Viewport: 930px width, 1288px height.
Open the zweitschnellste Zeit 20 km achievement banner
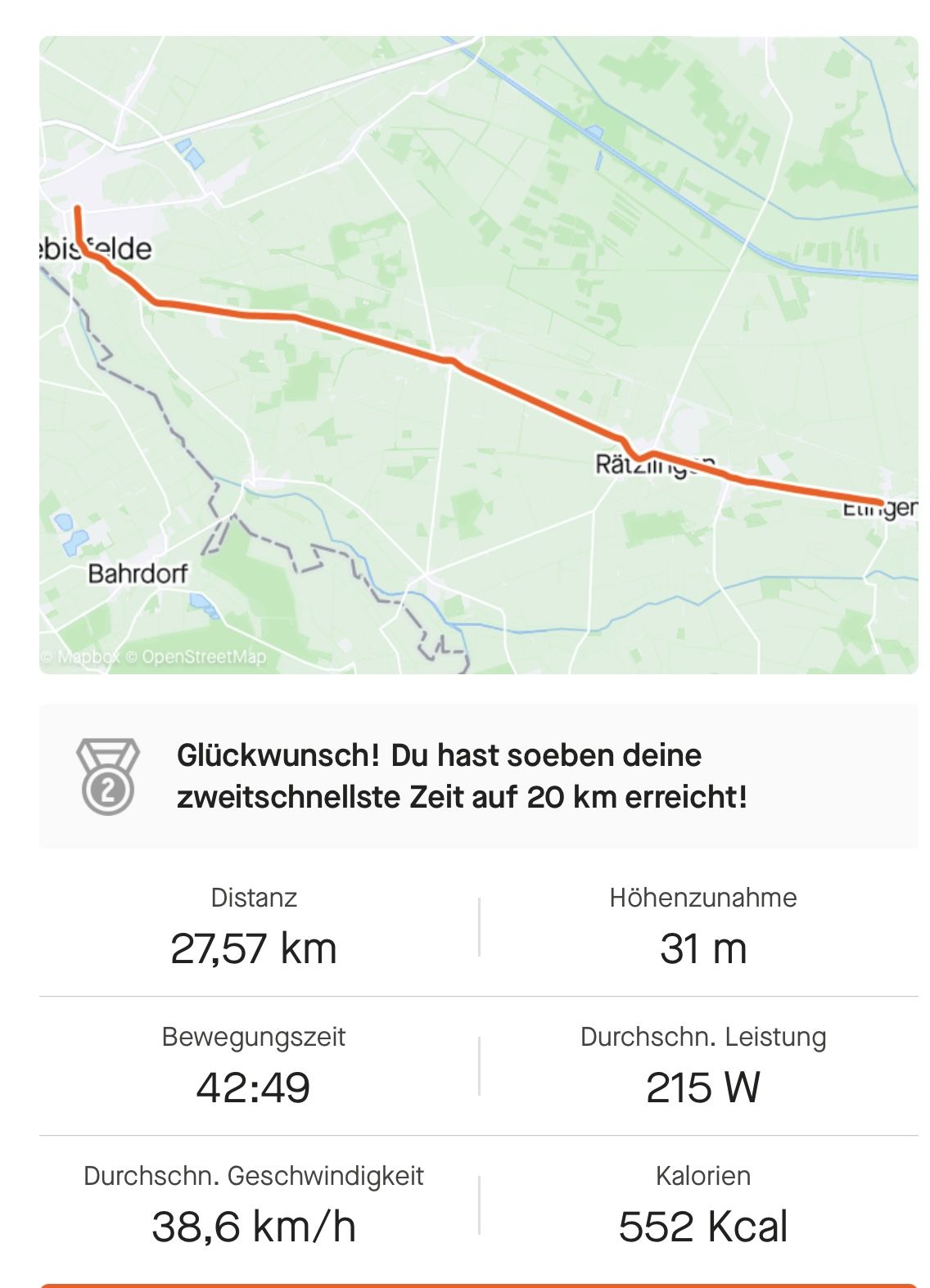click(478, 776)
